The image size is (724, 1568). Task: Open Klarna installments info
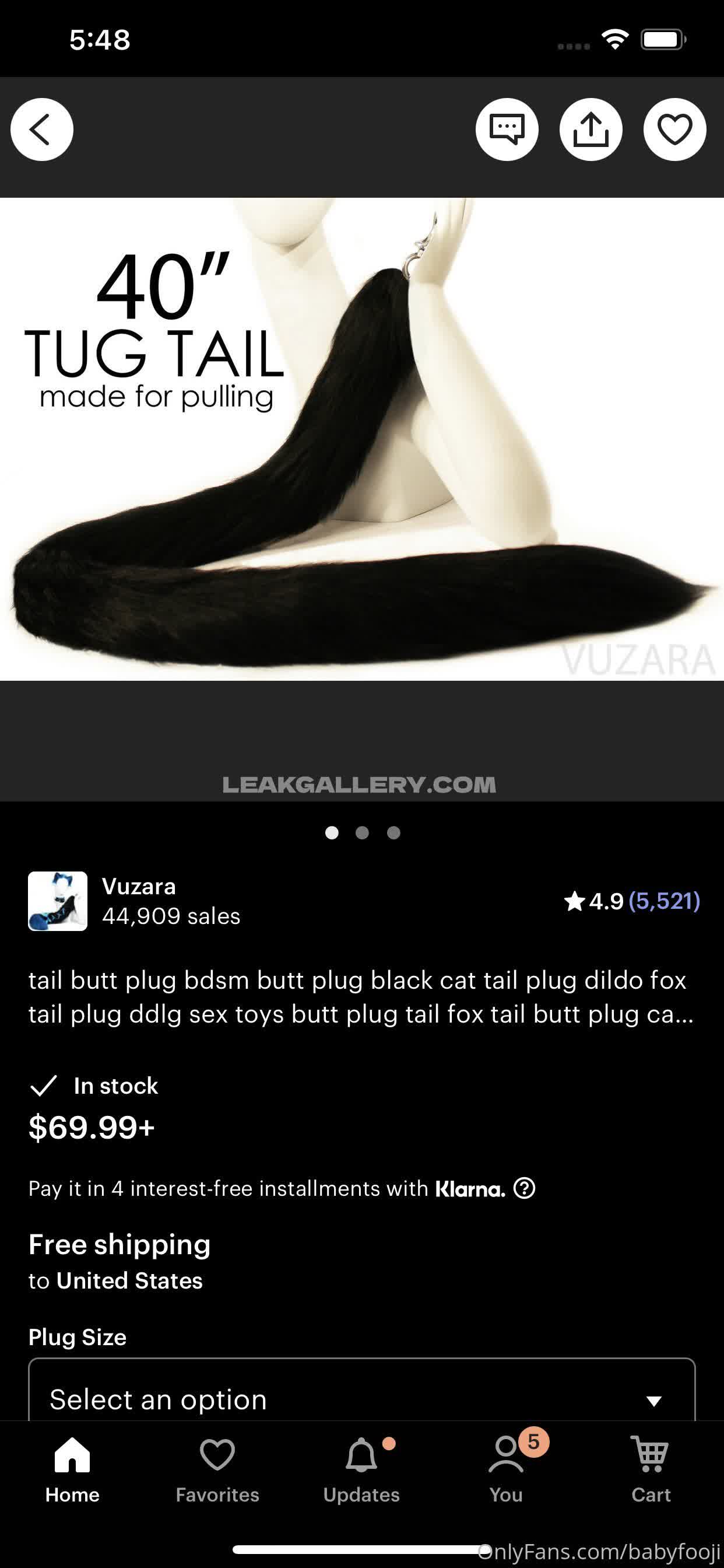[525, 1188]
